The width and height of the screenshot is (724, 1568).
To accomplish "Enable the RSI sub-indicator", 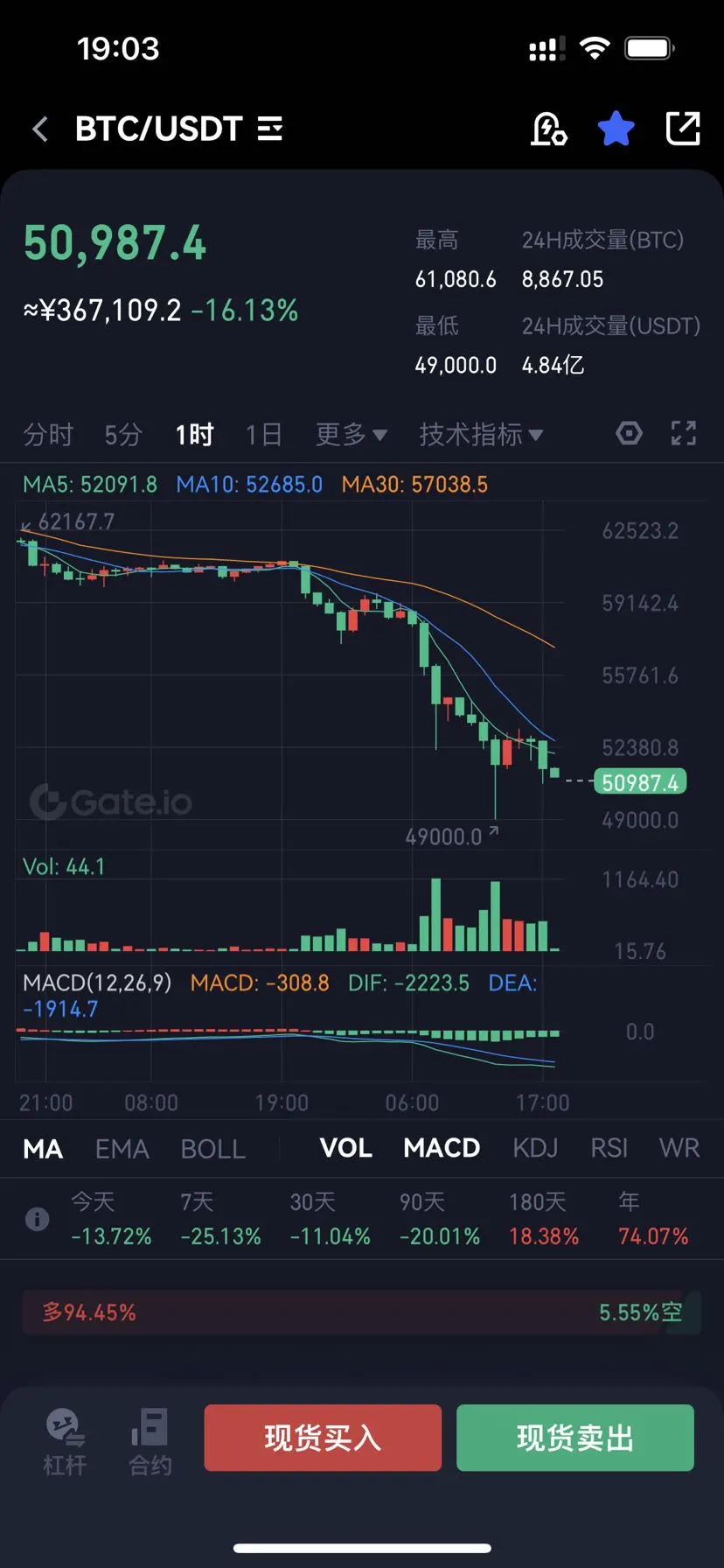I will [x=609, y=1148].
